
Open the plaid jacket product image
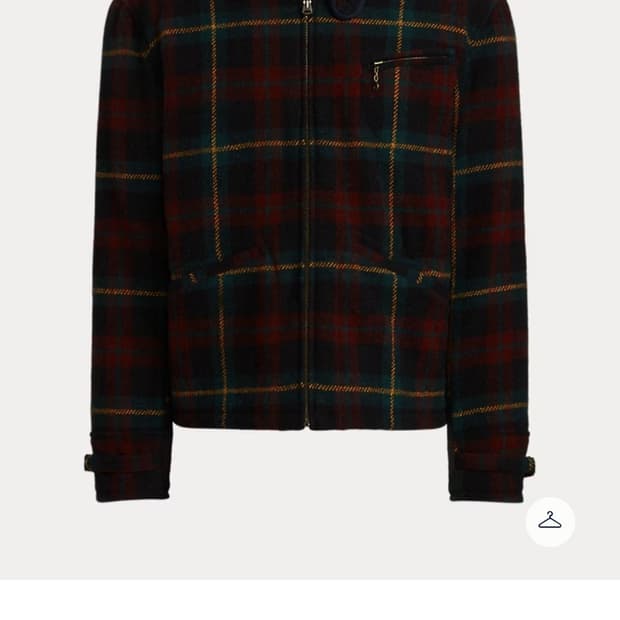point(310,250)
